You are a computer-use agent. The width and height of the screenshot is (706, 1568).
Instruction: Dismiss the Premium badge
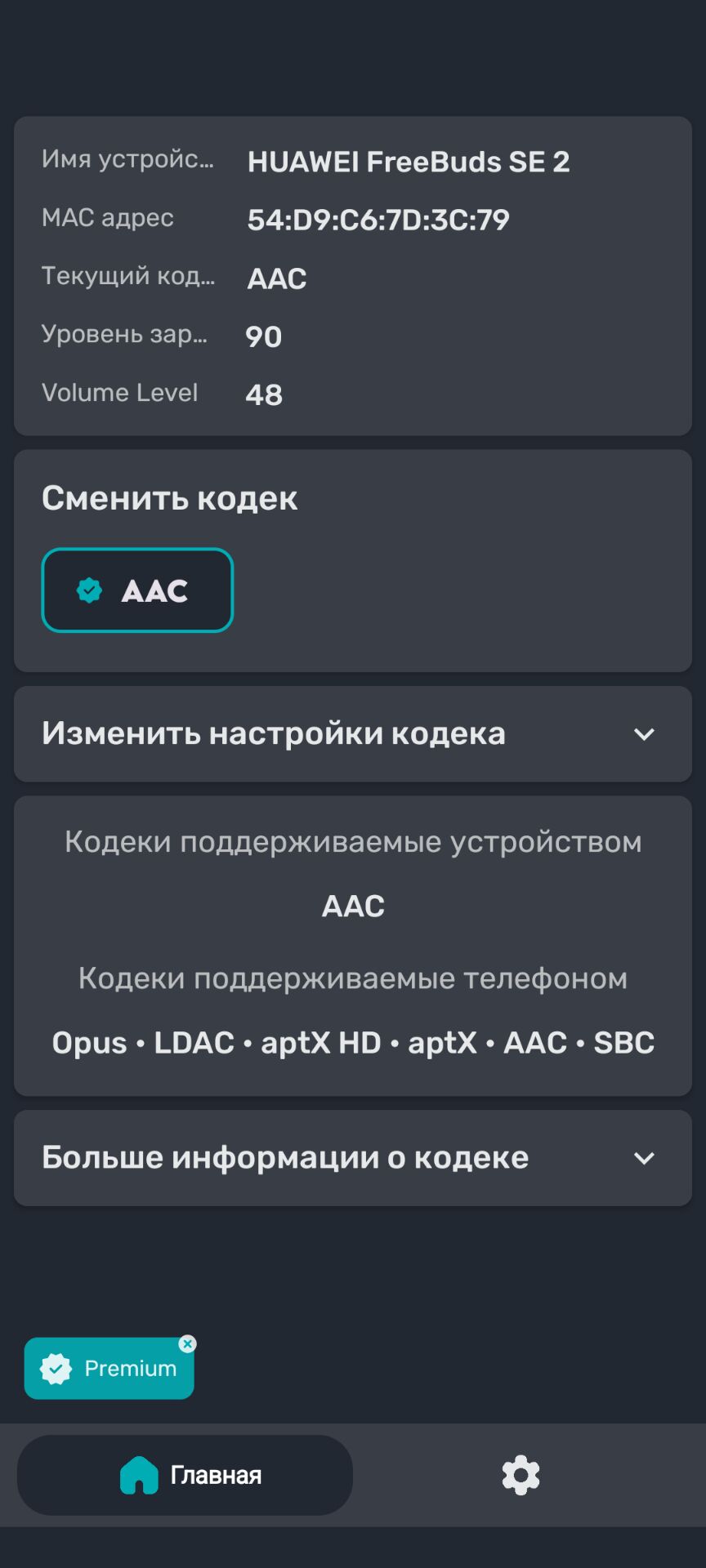[188, 1344]
